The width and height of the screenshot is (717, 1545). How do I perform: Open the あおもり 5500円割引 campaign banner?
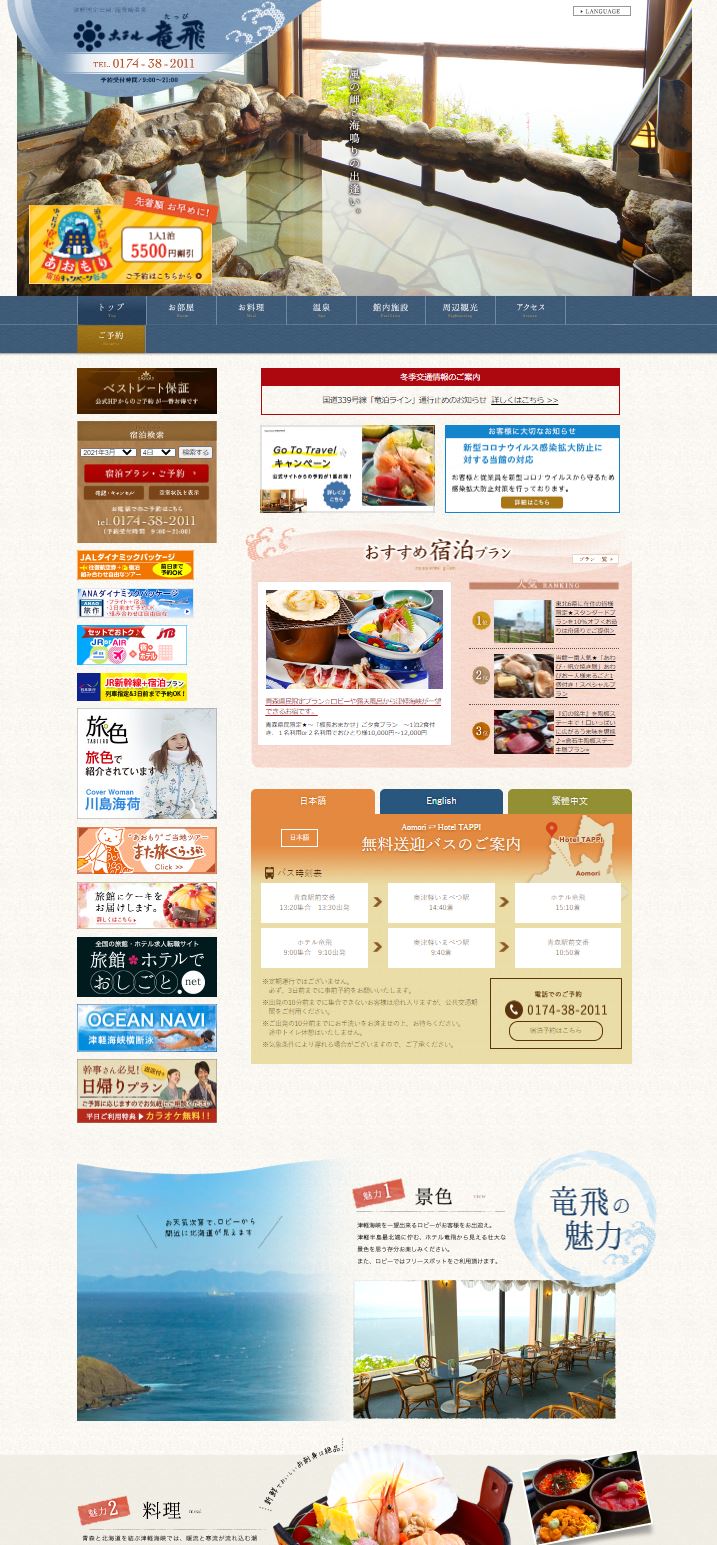click(120, 245)
